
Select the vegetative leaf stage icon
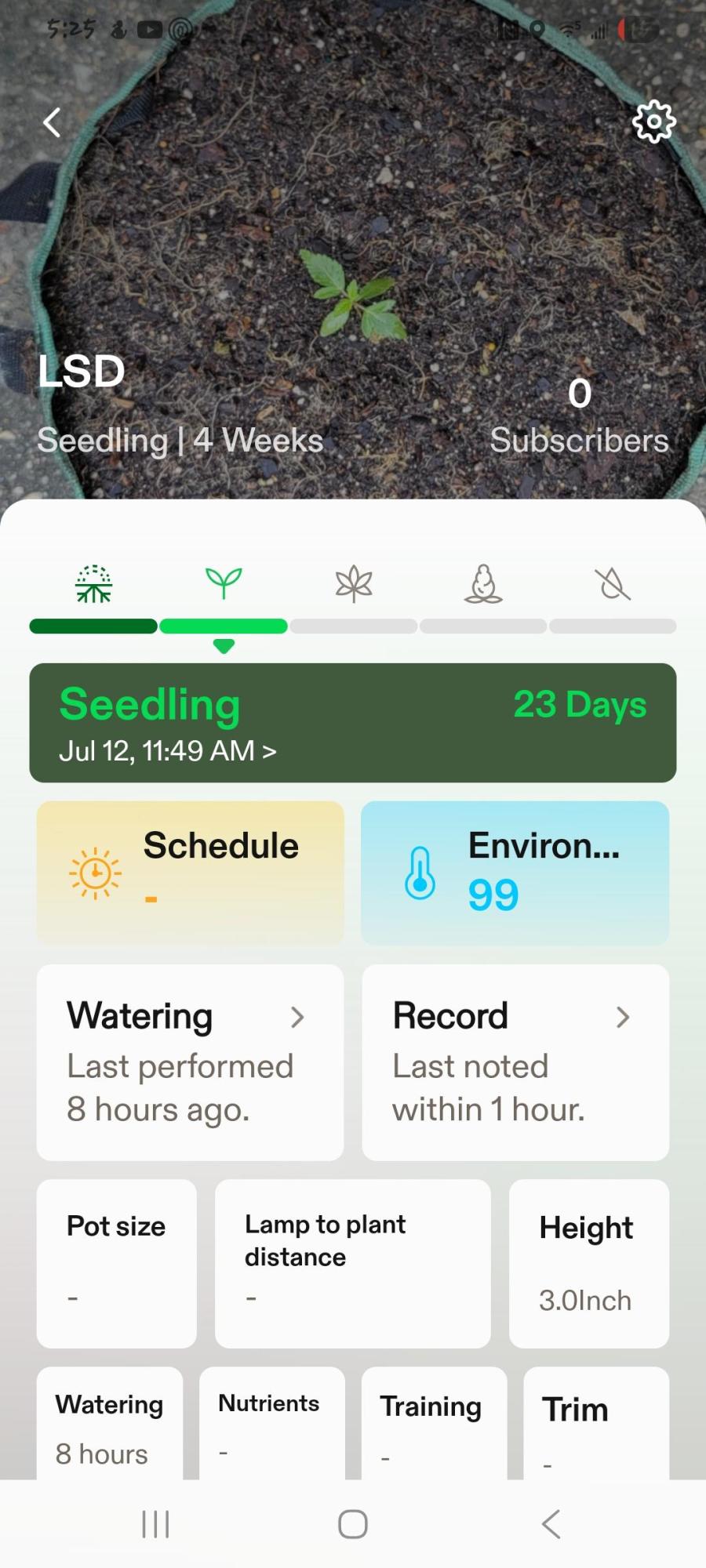[354, 583]
